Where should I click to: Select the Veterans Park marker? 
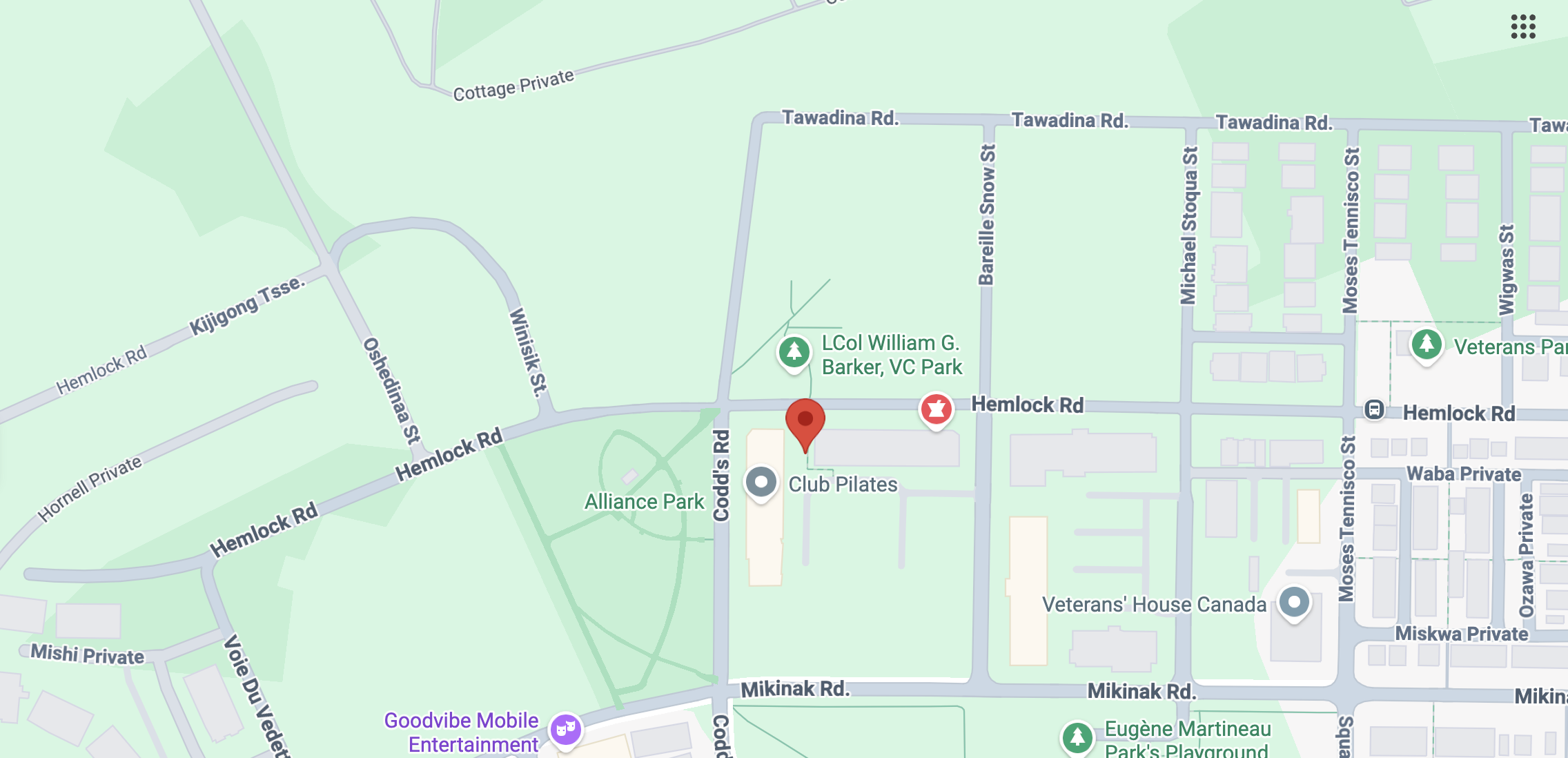click(x=1427, y=344)
